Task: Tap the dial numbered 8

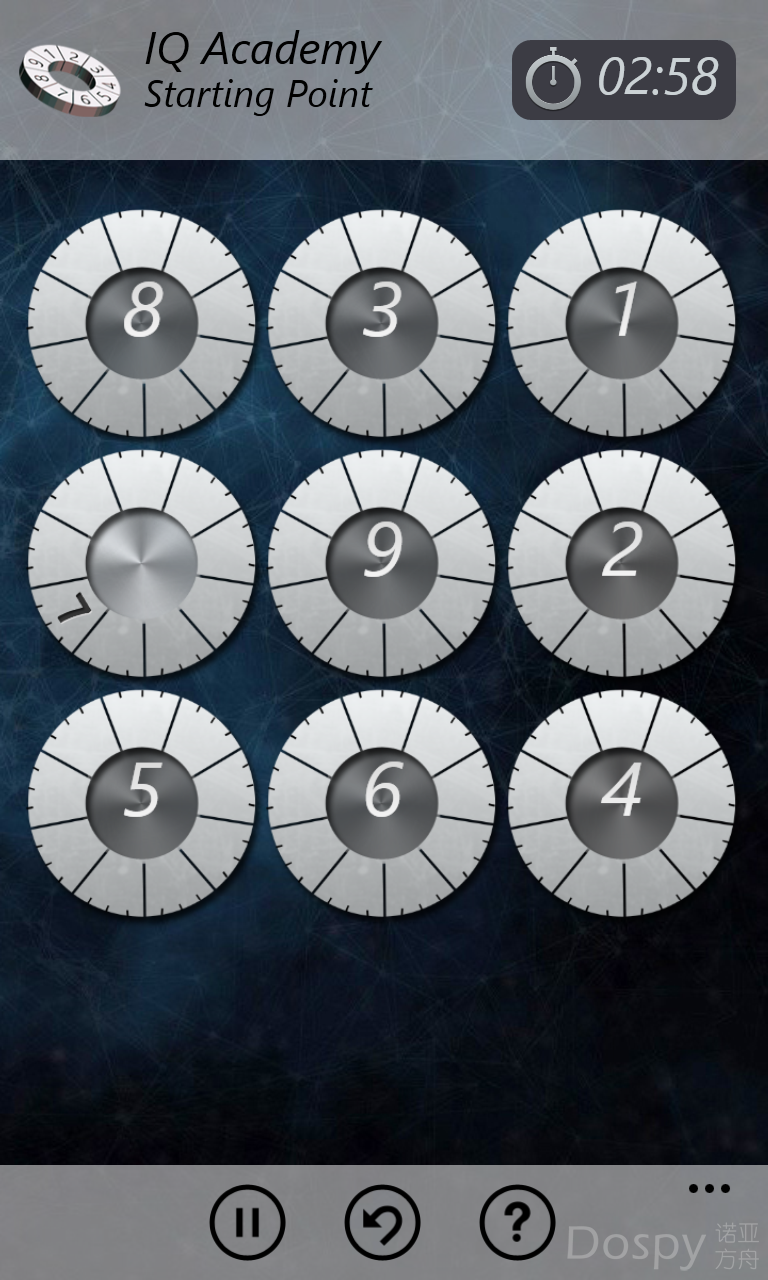Action: click(x=142, y=323)
